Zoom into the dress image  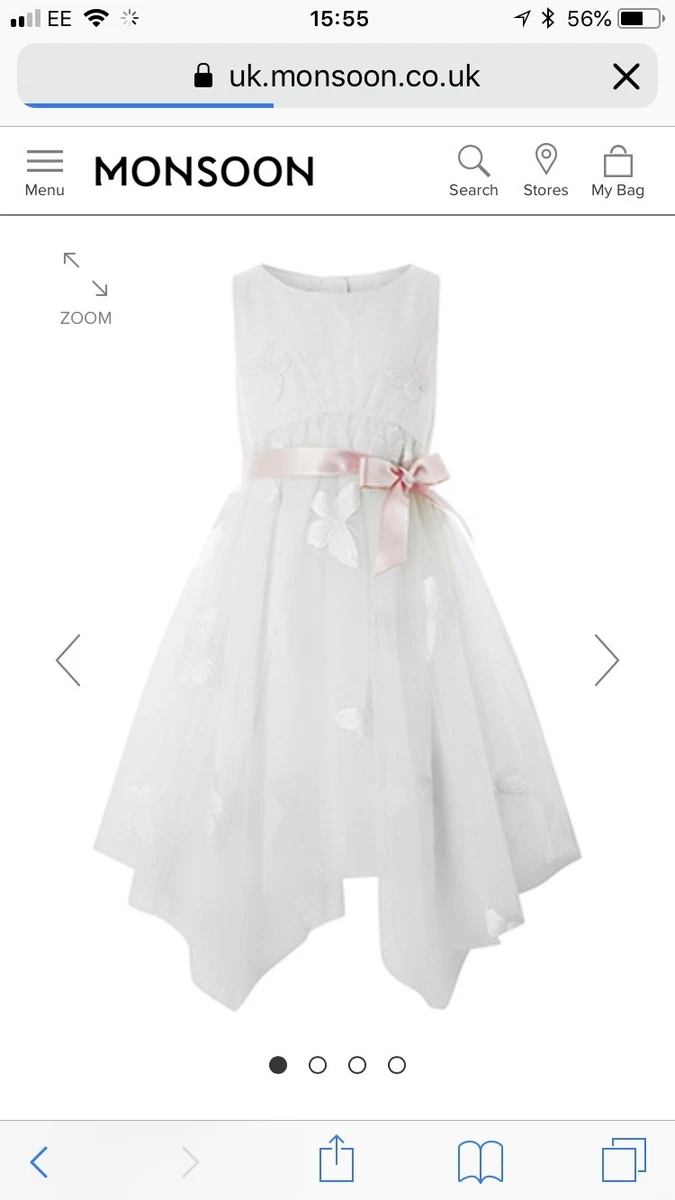tap(85, 289)
